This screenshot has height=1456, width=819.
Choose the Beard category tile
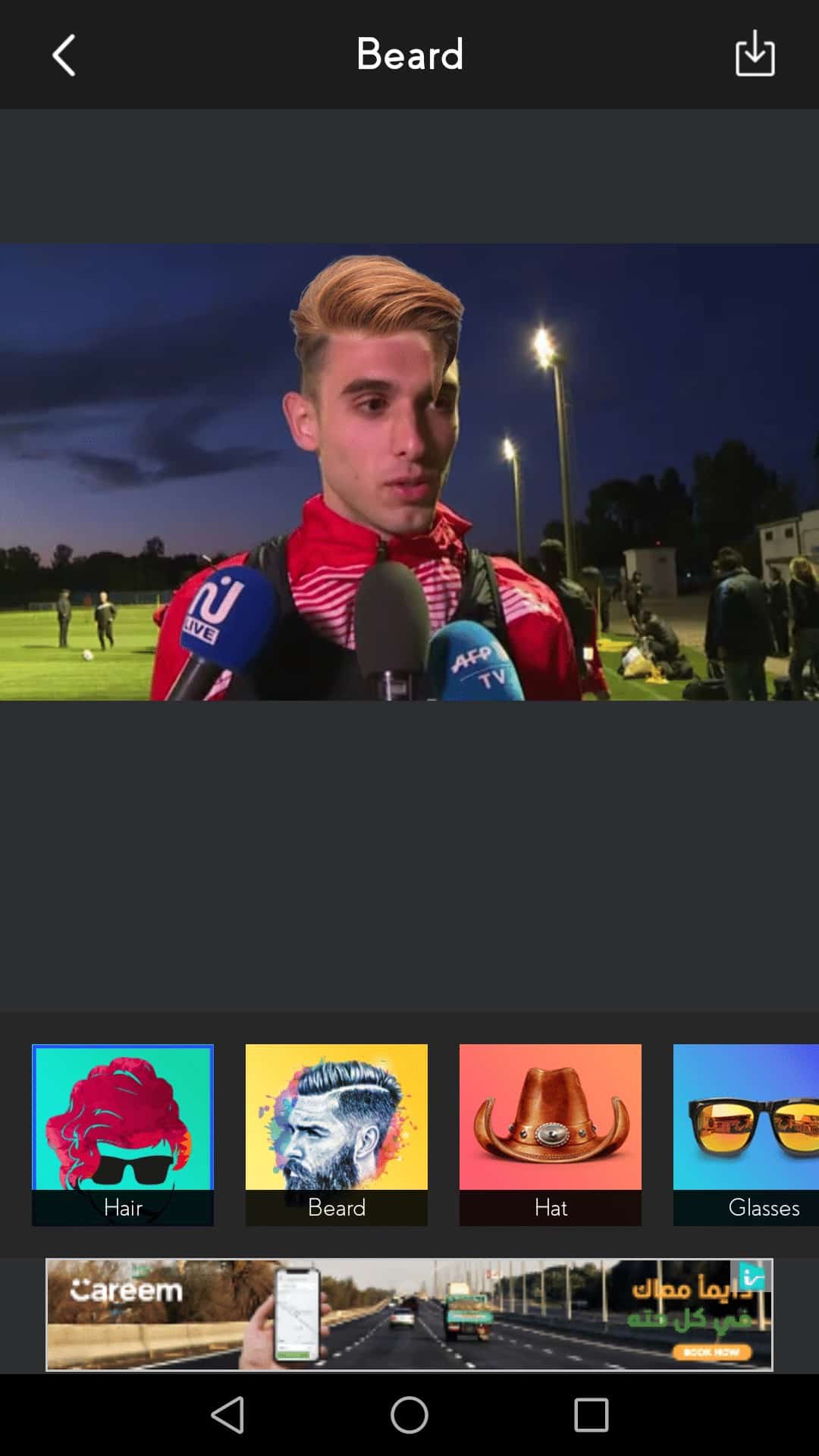pyautogui.click(x=336, y=1134)
